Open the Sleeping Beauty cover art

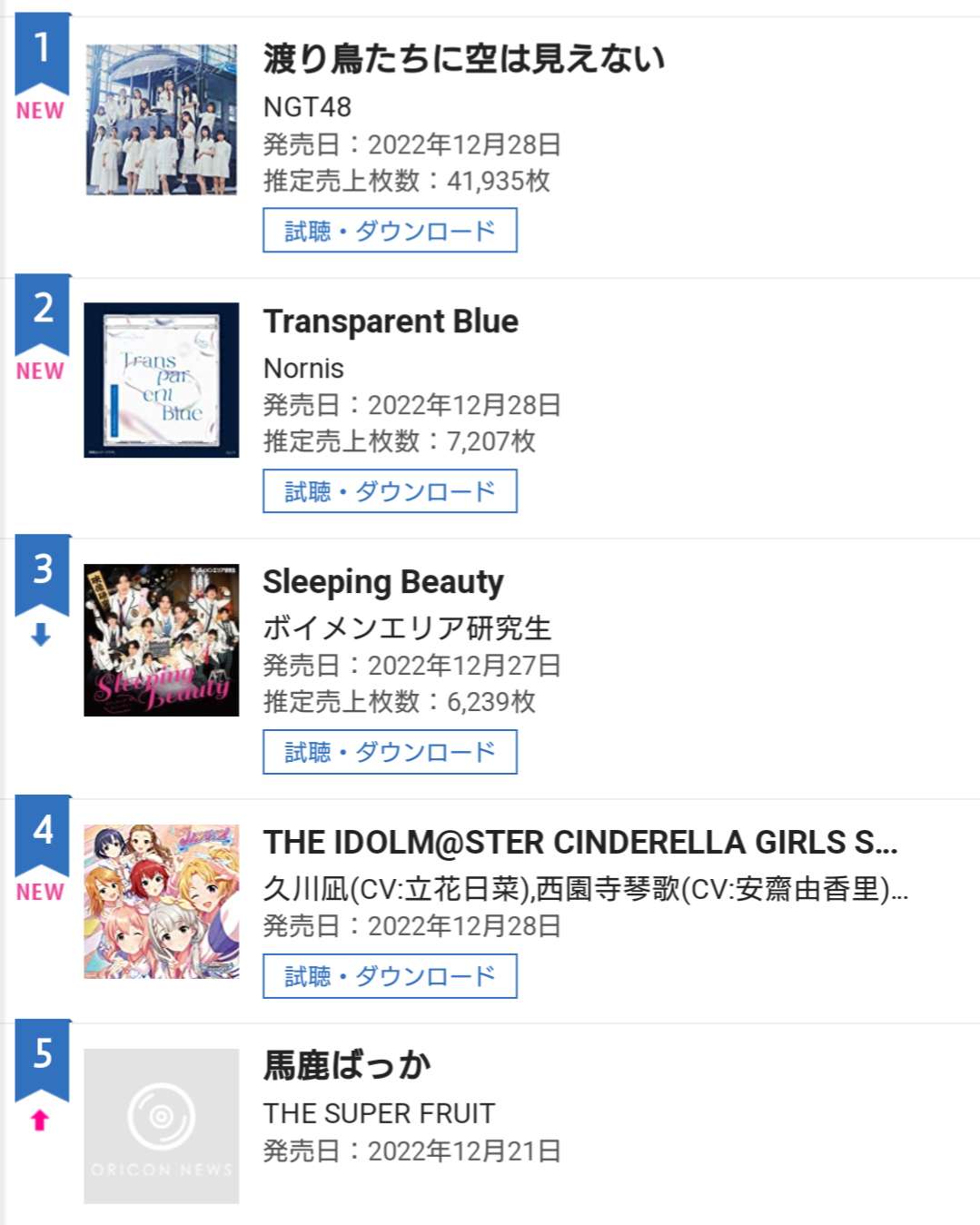click(162, 640)
